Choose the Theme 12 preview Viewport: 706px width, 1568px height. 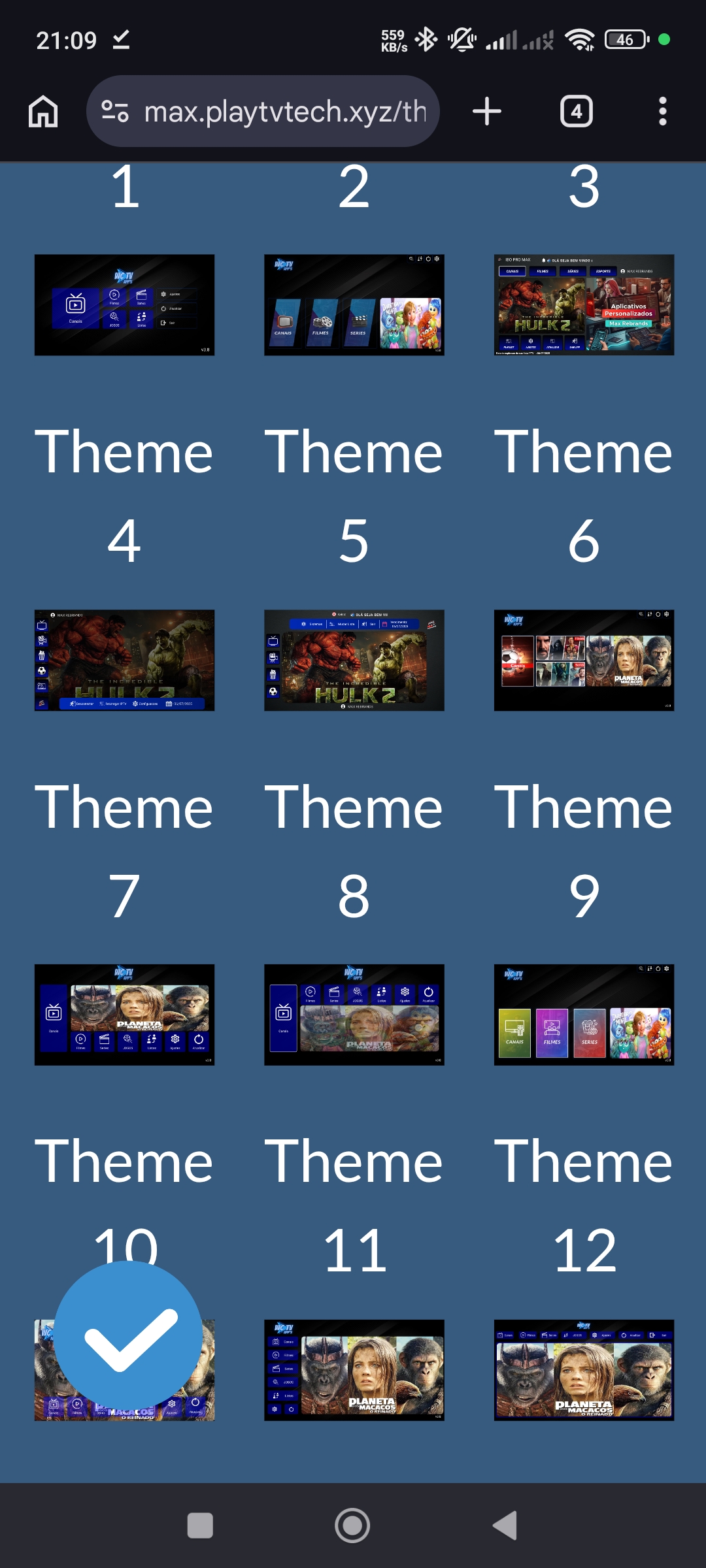[x=584, y=1369]
